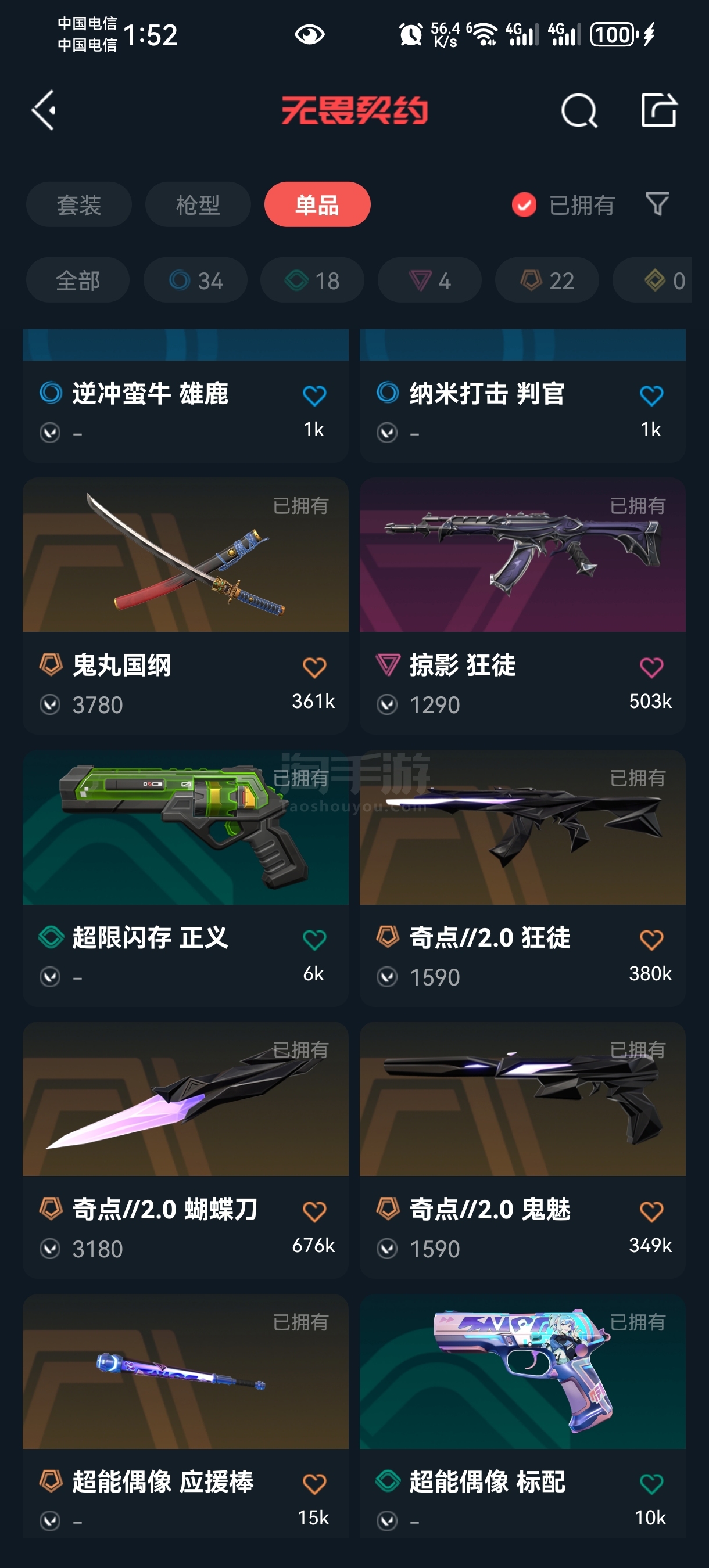This screenshot has width=709, height=1568.
Task: Like the 奇点//2.0 蝴蝶刀 skin
Action: (x=314, y=1211)
